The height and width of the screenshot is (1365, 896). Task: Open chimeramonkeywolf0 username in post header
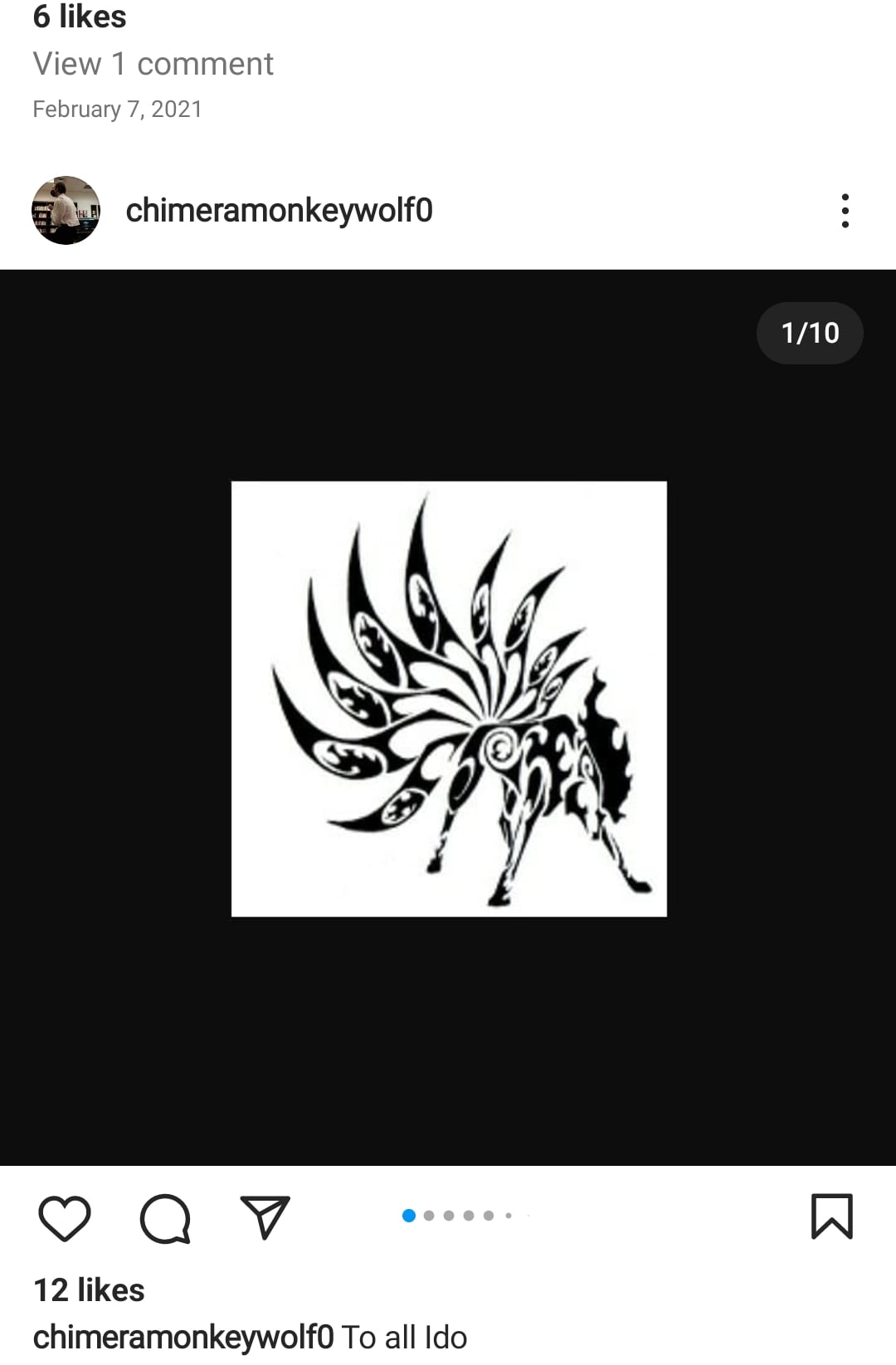pyautogui.click(x=279, y=211)
